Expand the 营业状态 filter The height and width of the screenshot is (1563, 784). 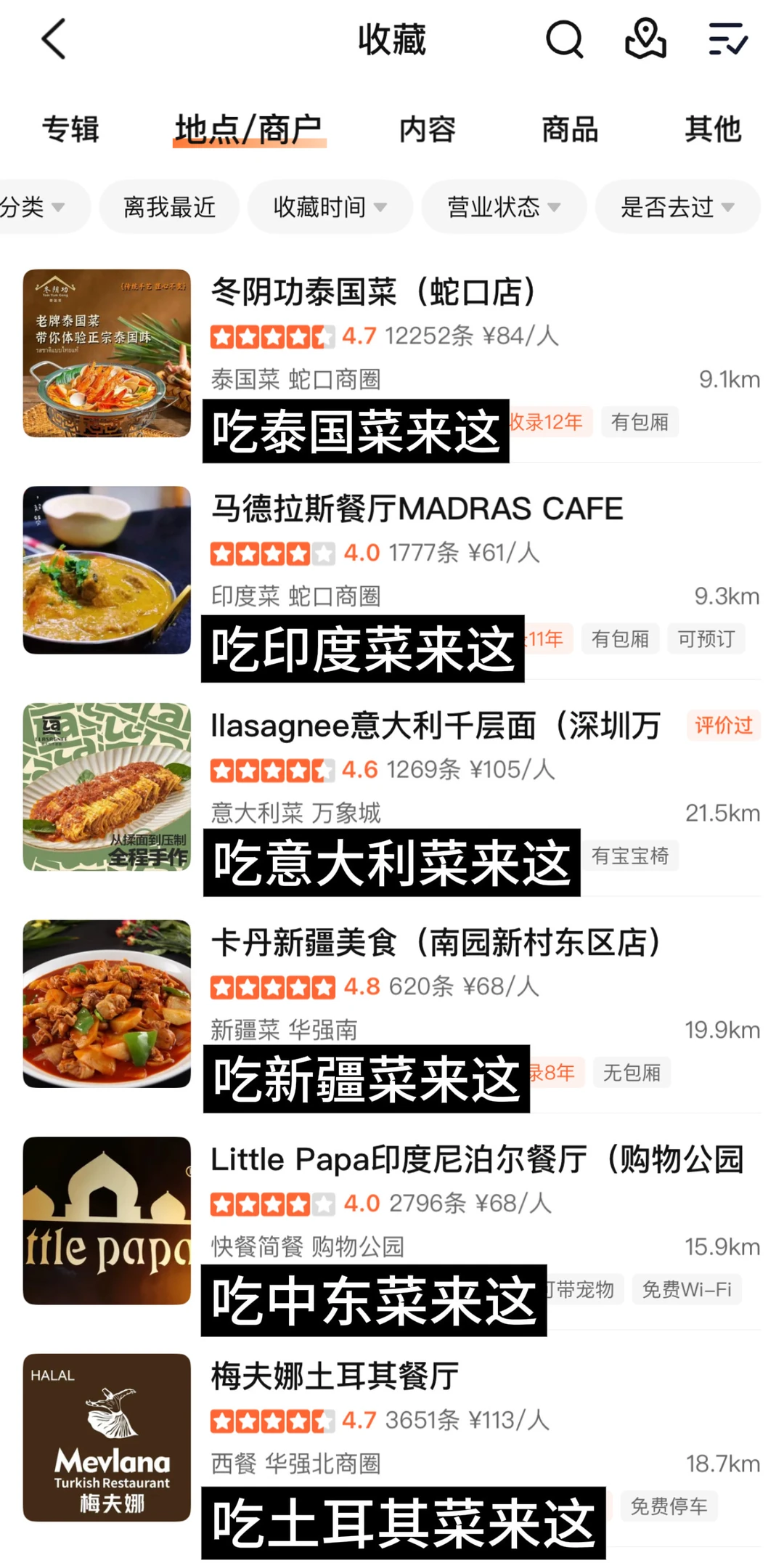[x=503, y=207]
